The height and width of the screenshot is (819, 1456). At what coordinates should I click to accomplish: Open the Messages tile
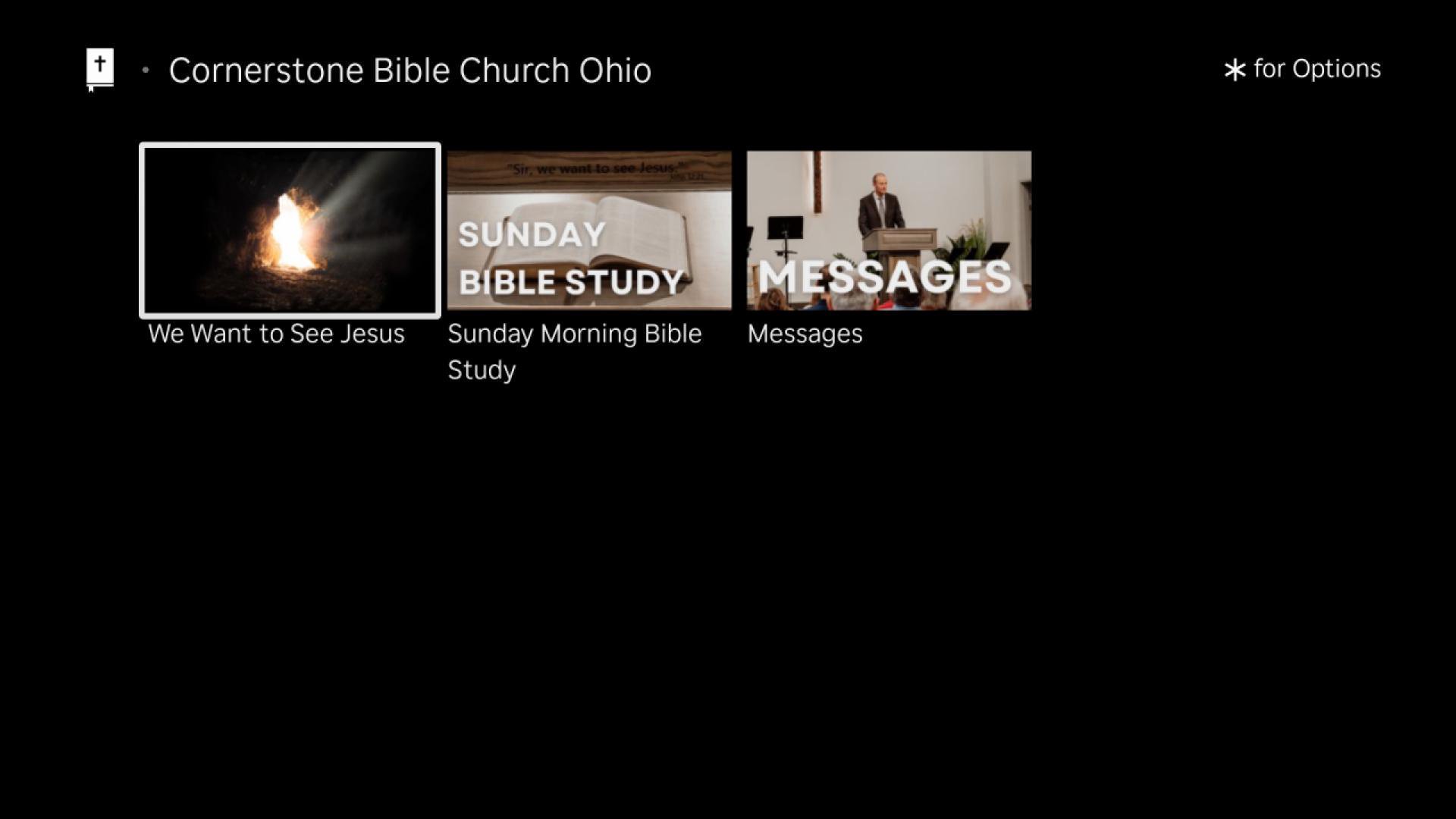[x=889, y=231]
